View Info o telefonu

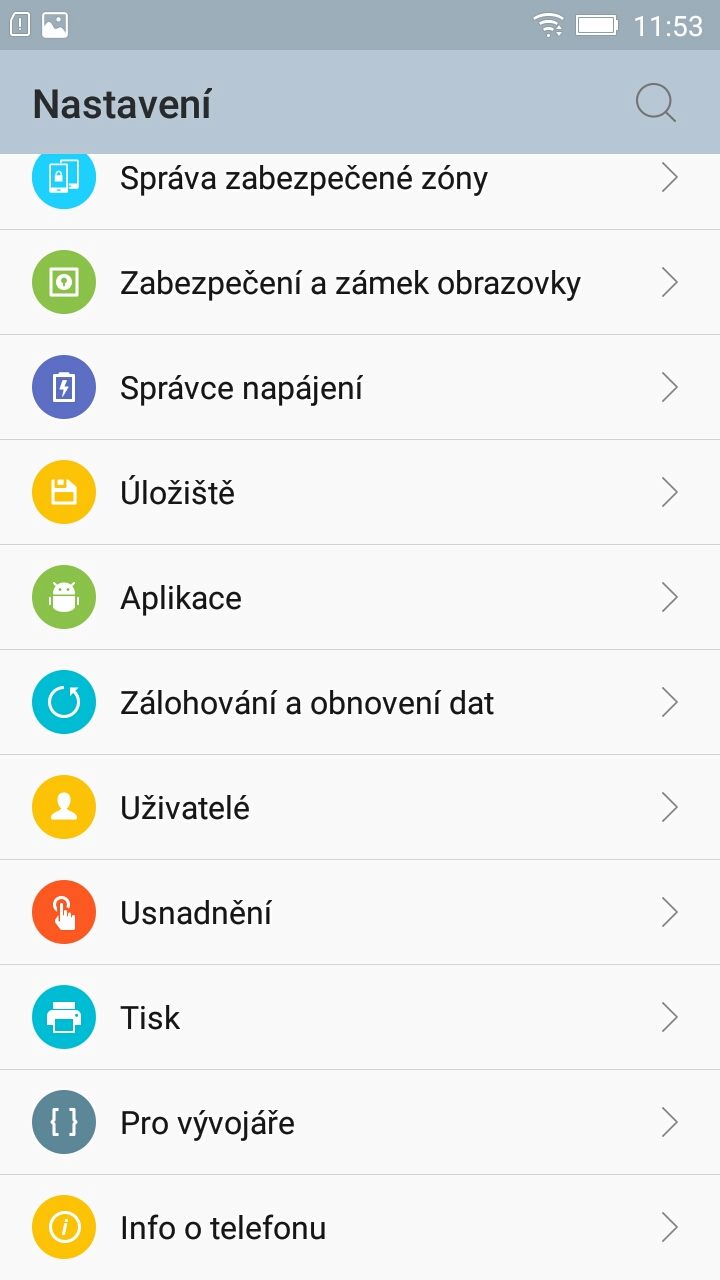(x=360, y=1227)
